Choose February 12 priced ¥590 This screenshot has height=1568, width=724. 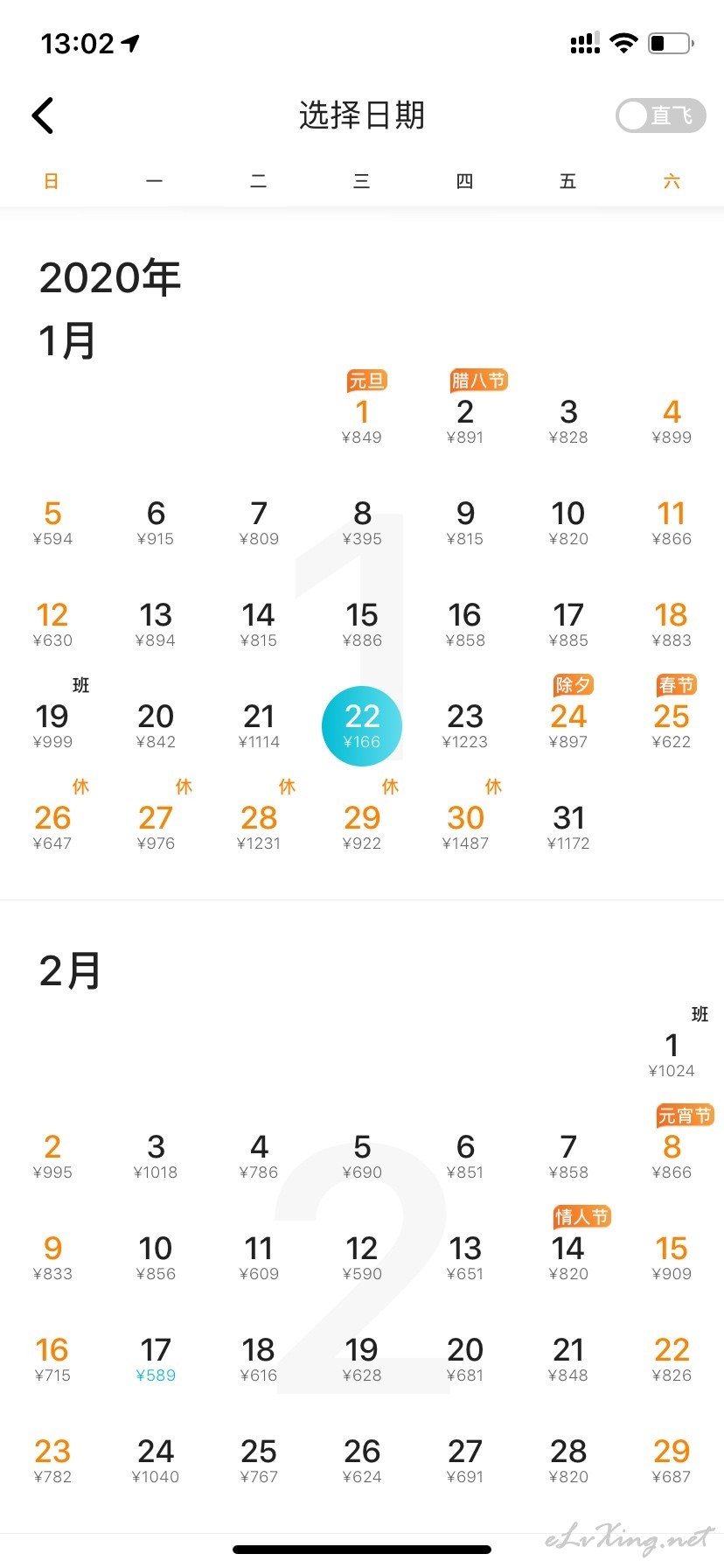[362, 1258]
